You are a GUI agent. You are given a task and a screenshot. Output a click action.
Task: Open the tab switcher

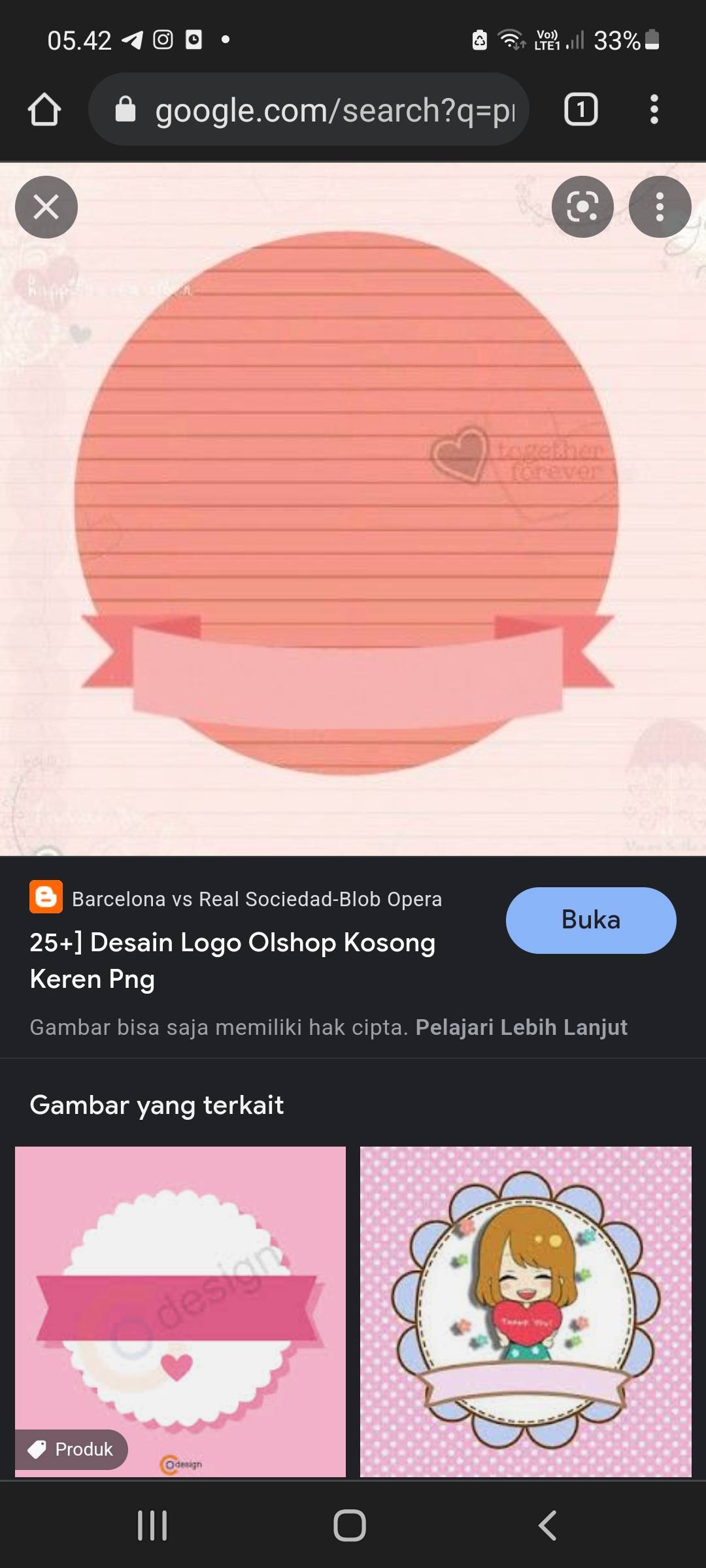581,109
